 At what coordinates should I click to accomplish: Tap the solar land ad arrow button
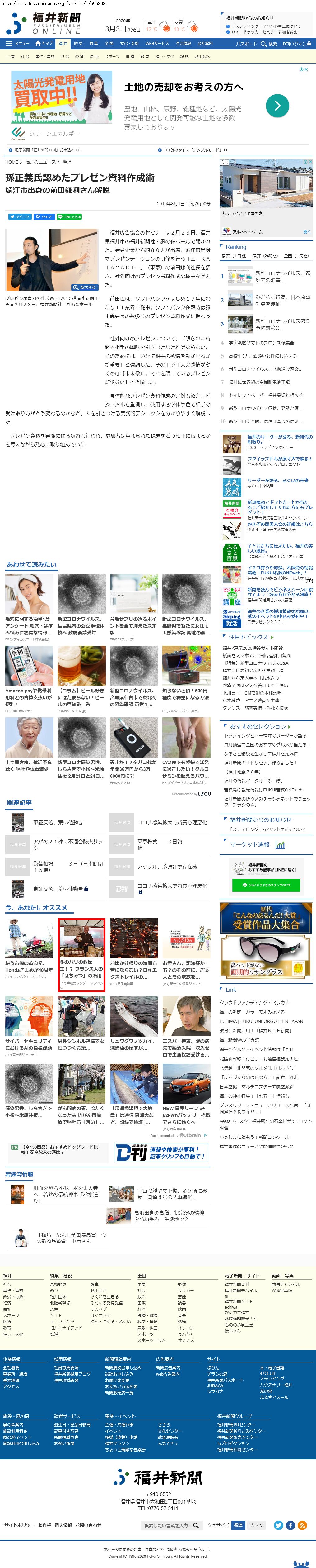click(277, 106)
